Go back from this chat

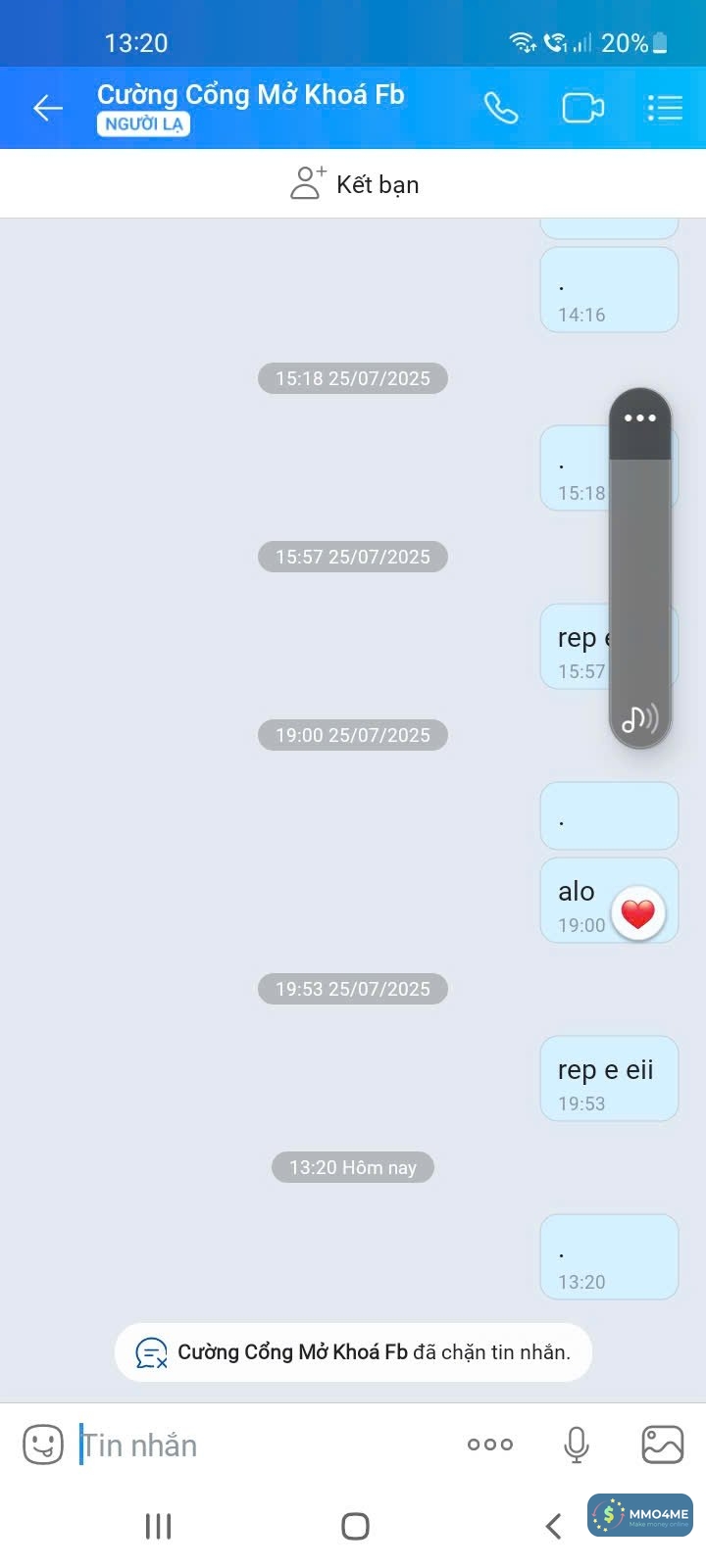pyautogui.click(x=47, y=108)
